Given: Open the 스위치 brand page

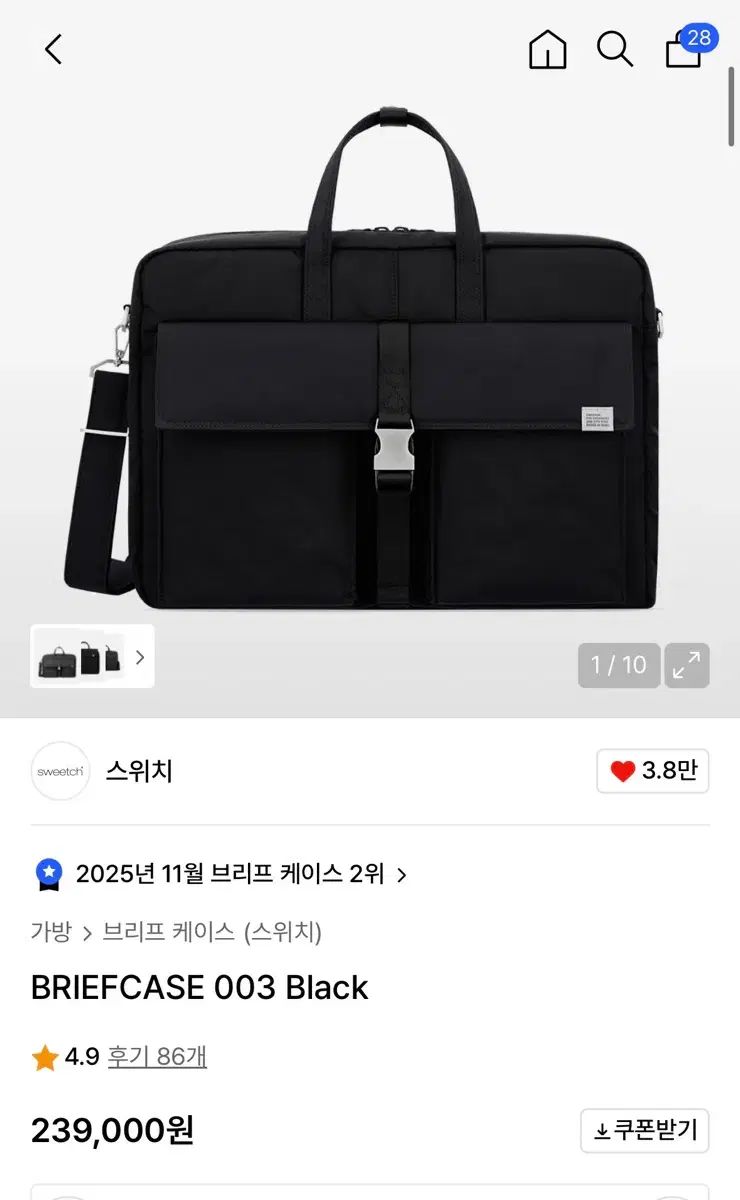Looking at the screenshot, I should click(x=139, y=771).
